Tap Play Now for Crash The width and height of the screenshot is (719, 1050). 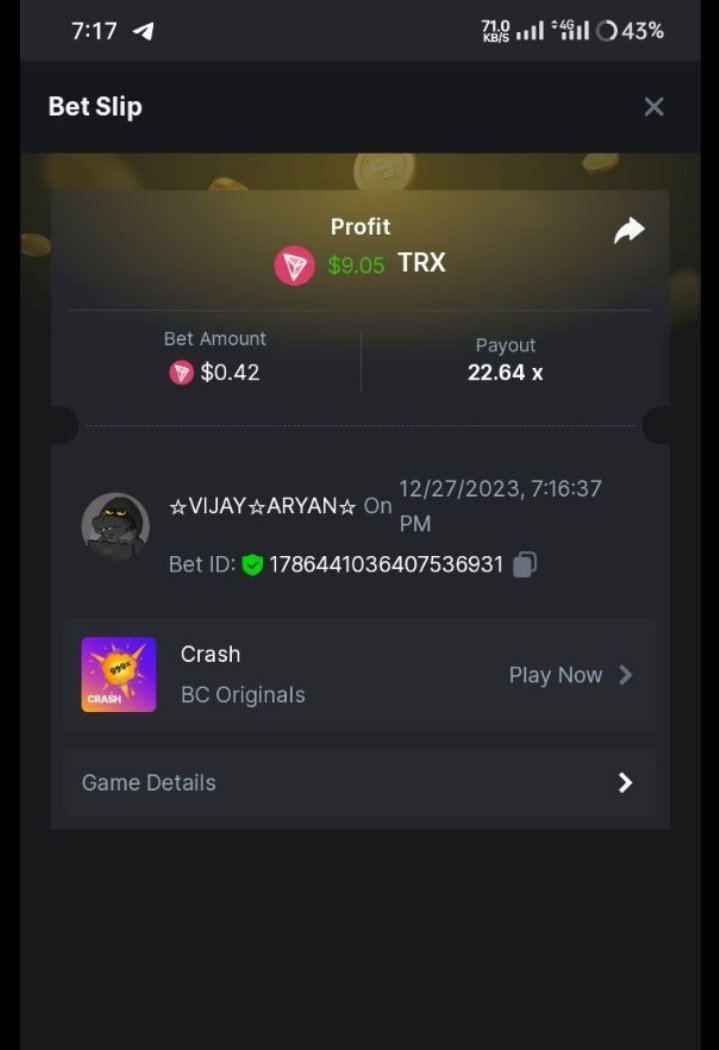click(570, 675)
